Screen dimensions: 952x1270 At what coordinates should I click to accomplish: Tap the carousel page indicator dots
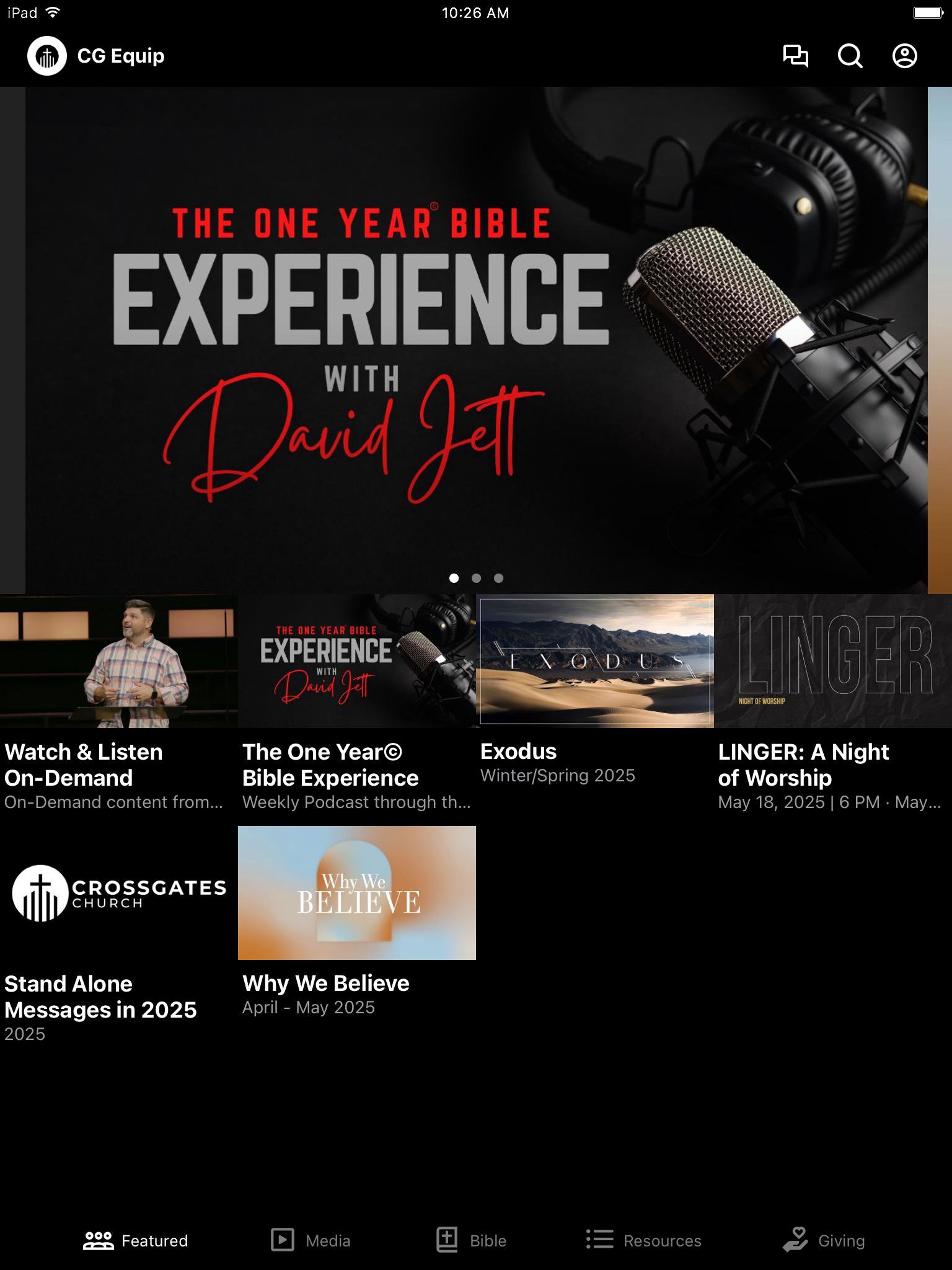point(476,578)
